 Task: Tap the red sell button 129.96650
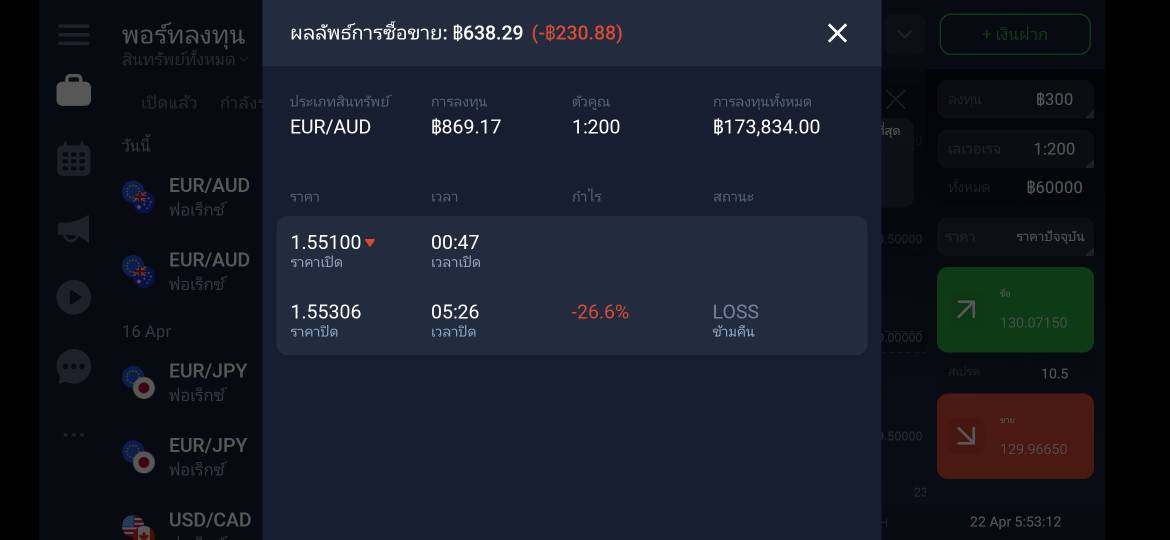coord(1015,436)
